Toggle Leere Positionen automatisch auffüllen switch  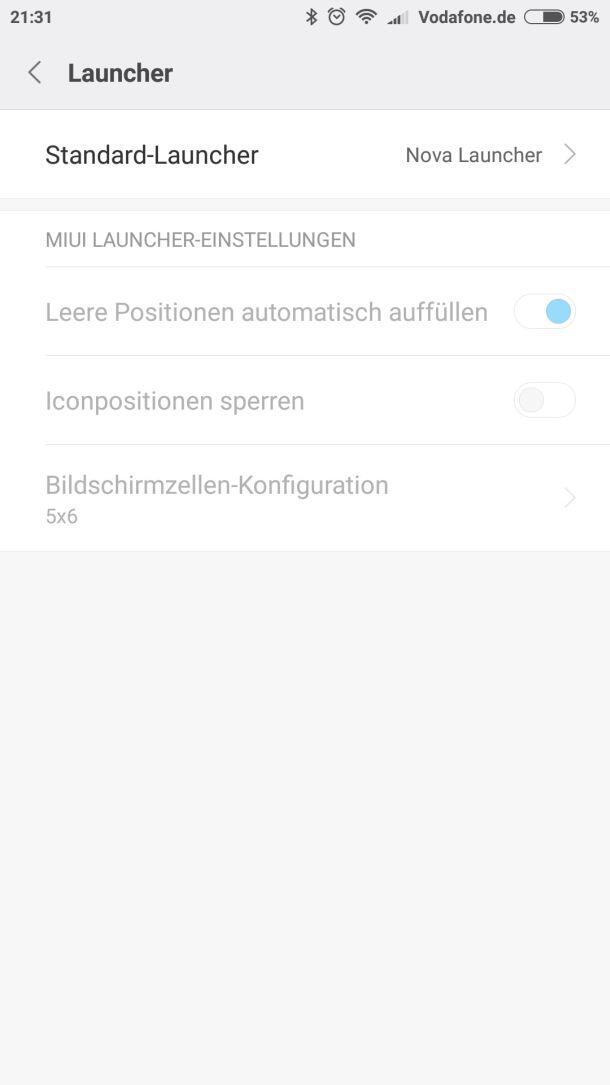(544, 312)
